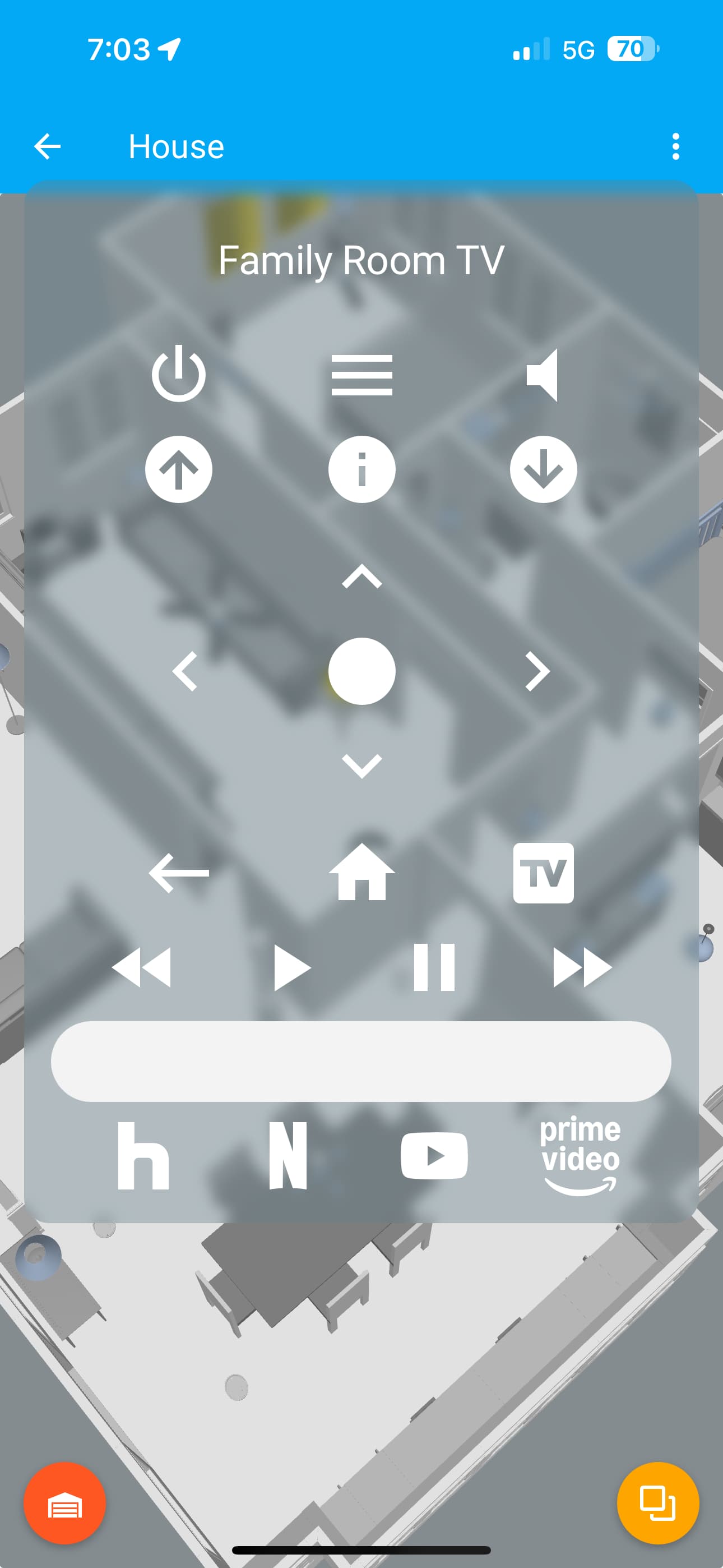
Task: Select with the center round button
Action: tap(361, 671)
